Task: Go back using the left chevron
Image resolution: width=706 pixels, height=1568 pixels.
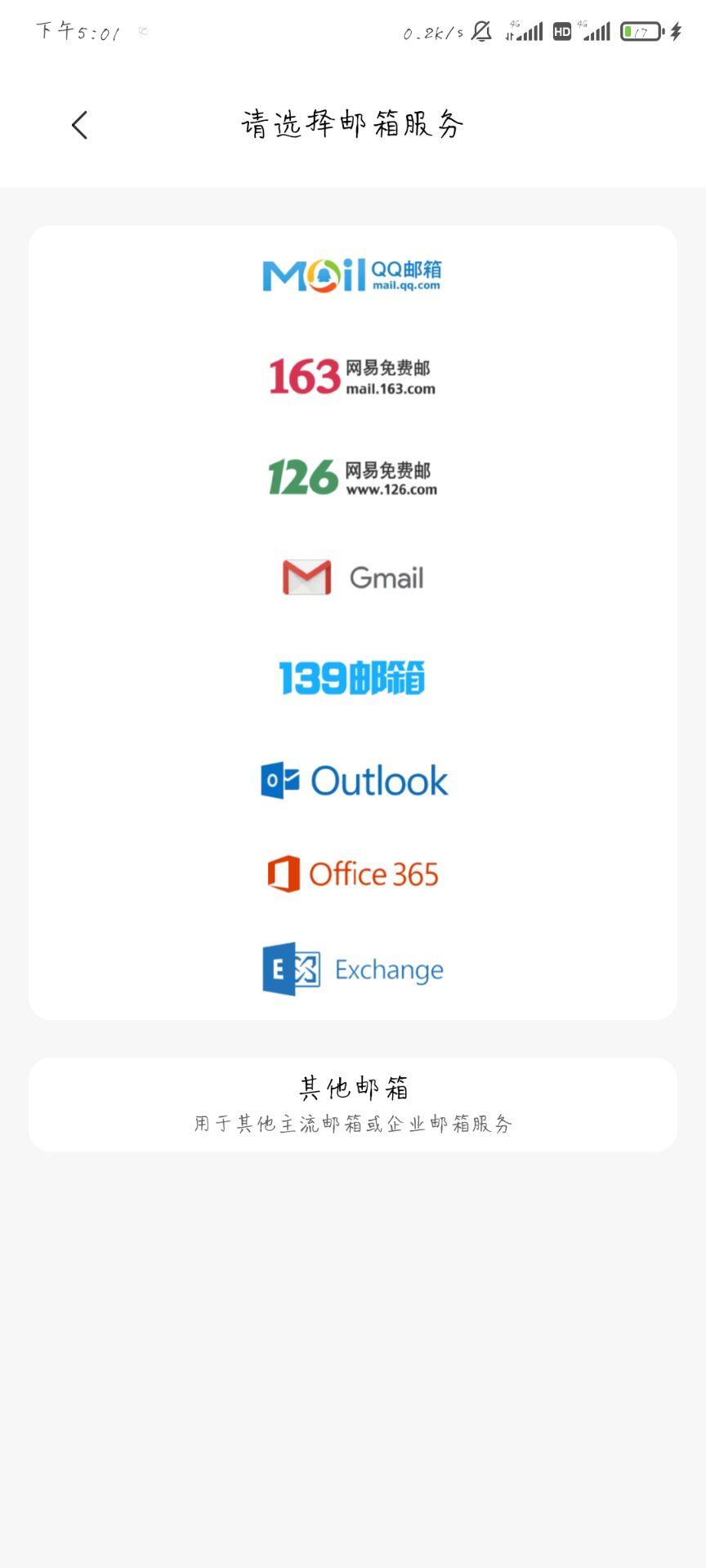Action: 78,124
